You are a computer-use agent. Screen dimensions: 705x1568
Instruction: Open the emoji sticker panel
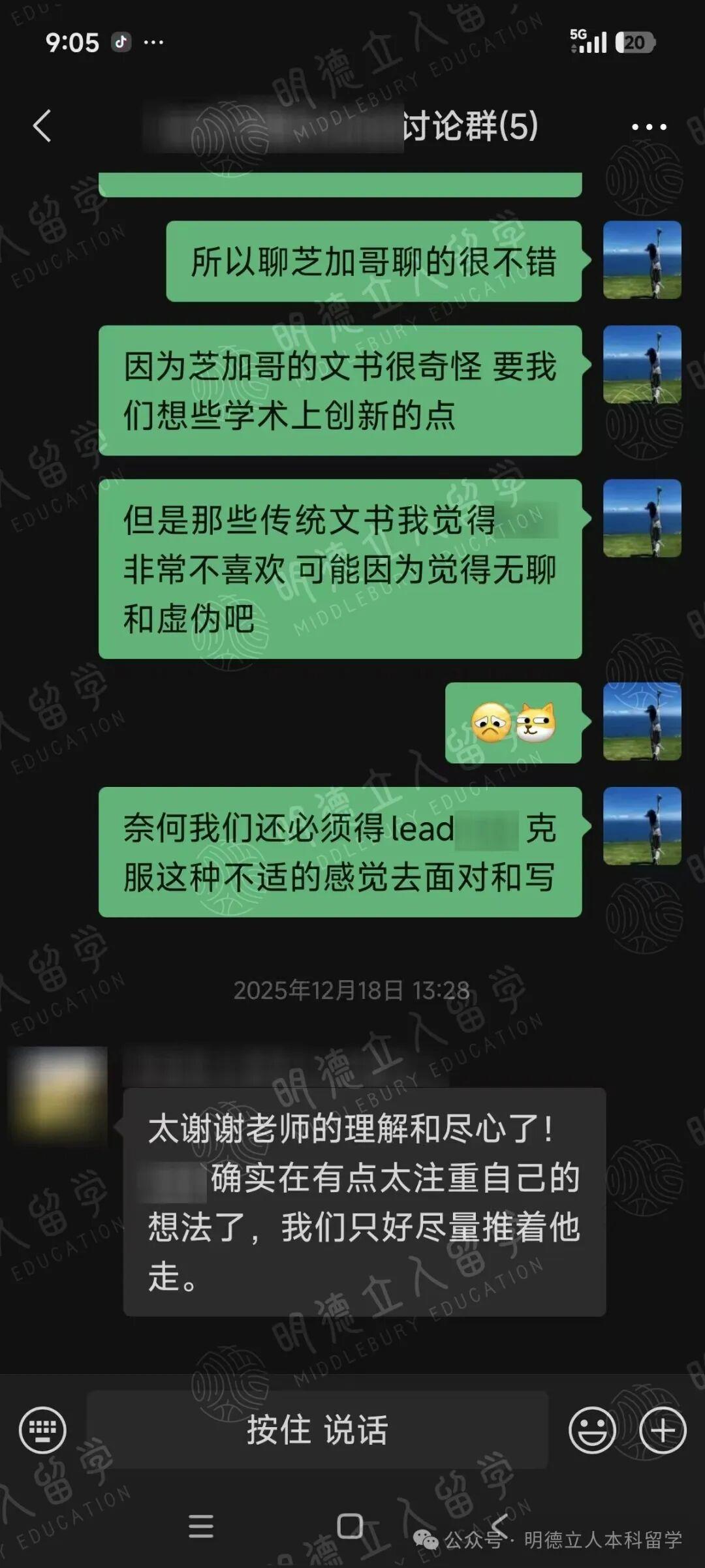[592, 1430]
